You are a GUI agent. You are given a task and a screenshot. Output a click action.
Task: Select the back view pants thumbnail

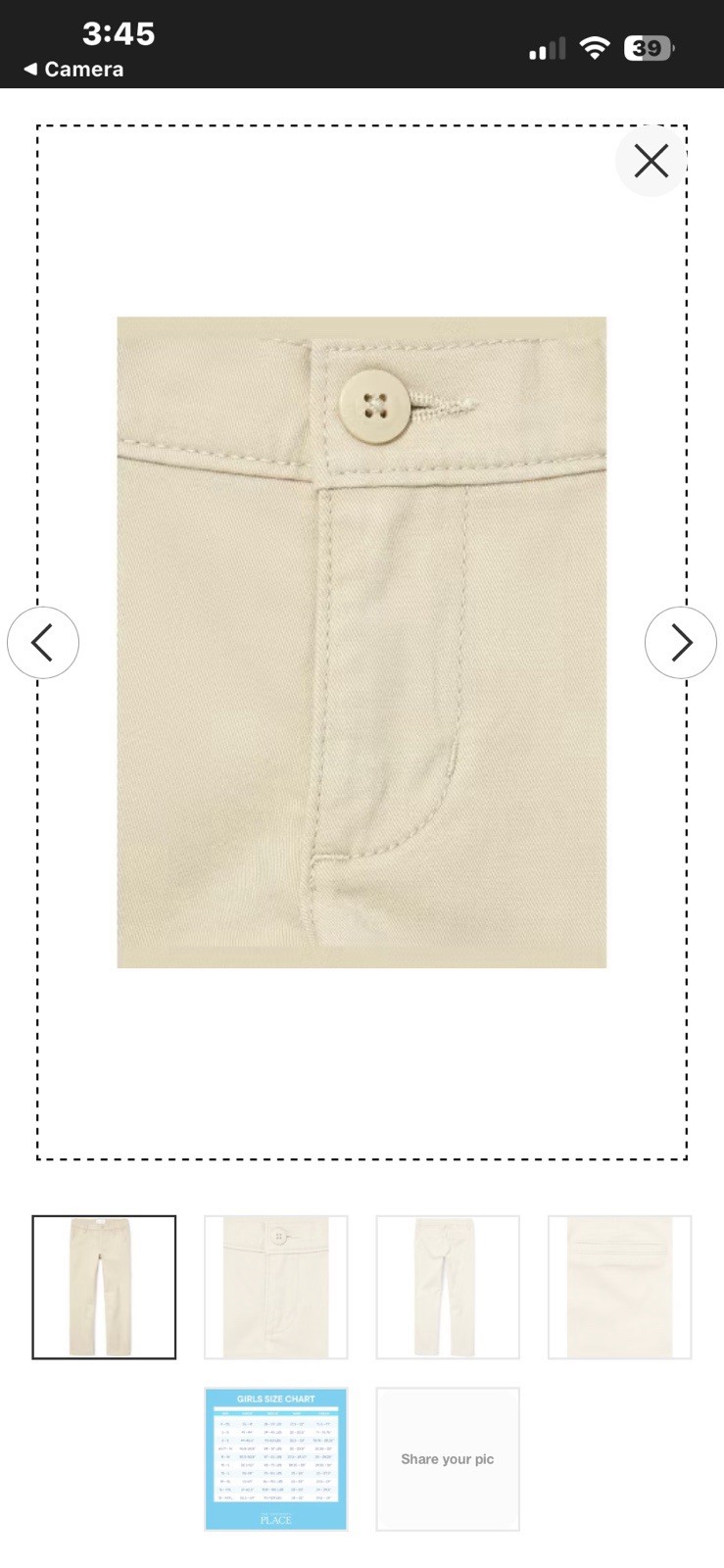click(448, 1287)
